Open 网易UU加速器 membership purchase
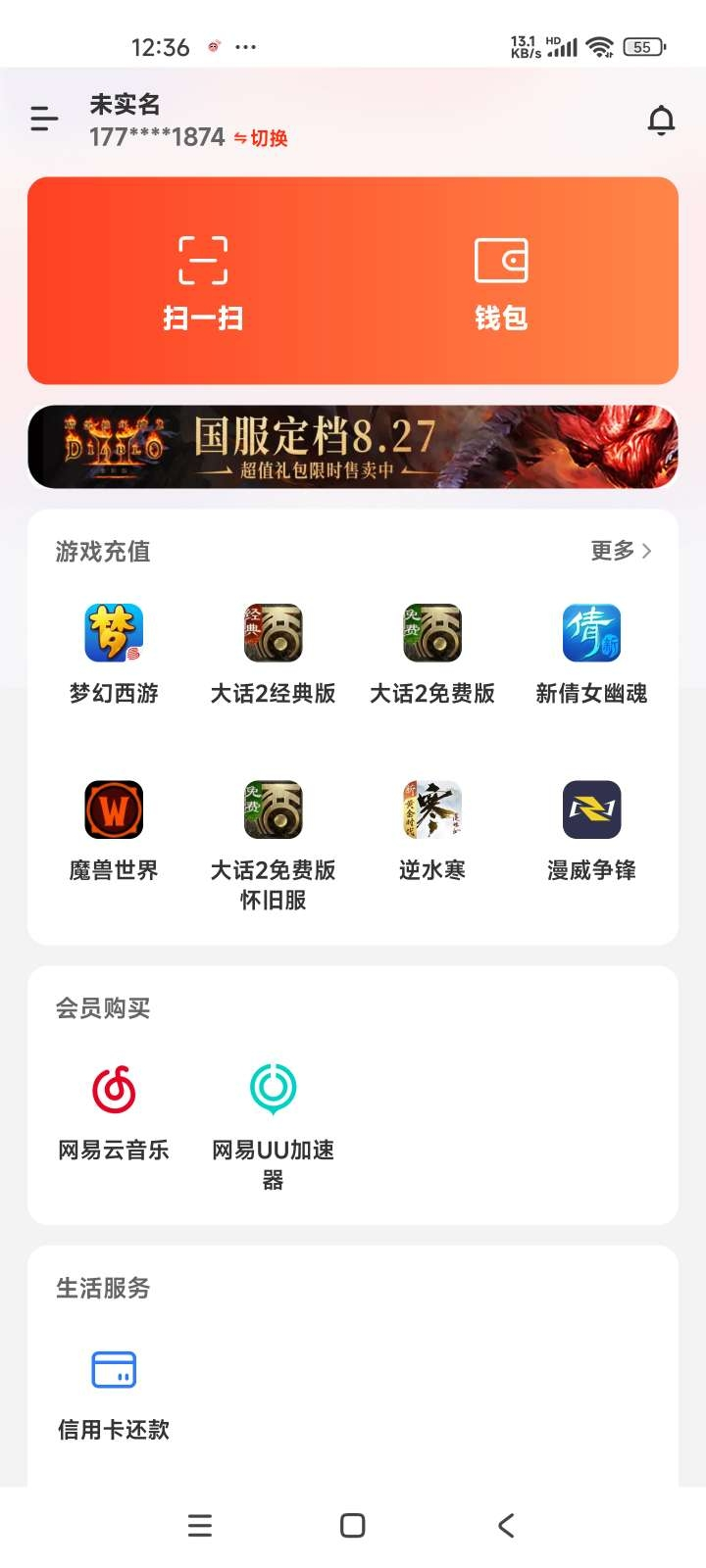Image resolution: width=706 pixels, height=1568 pixels. [274, 1127]
